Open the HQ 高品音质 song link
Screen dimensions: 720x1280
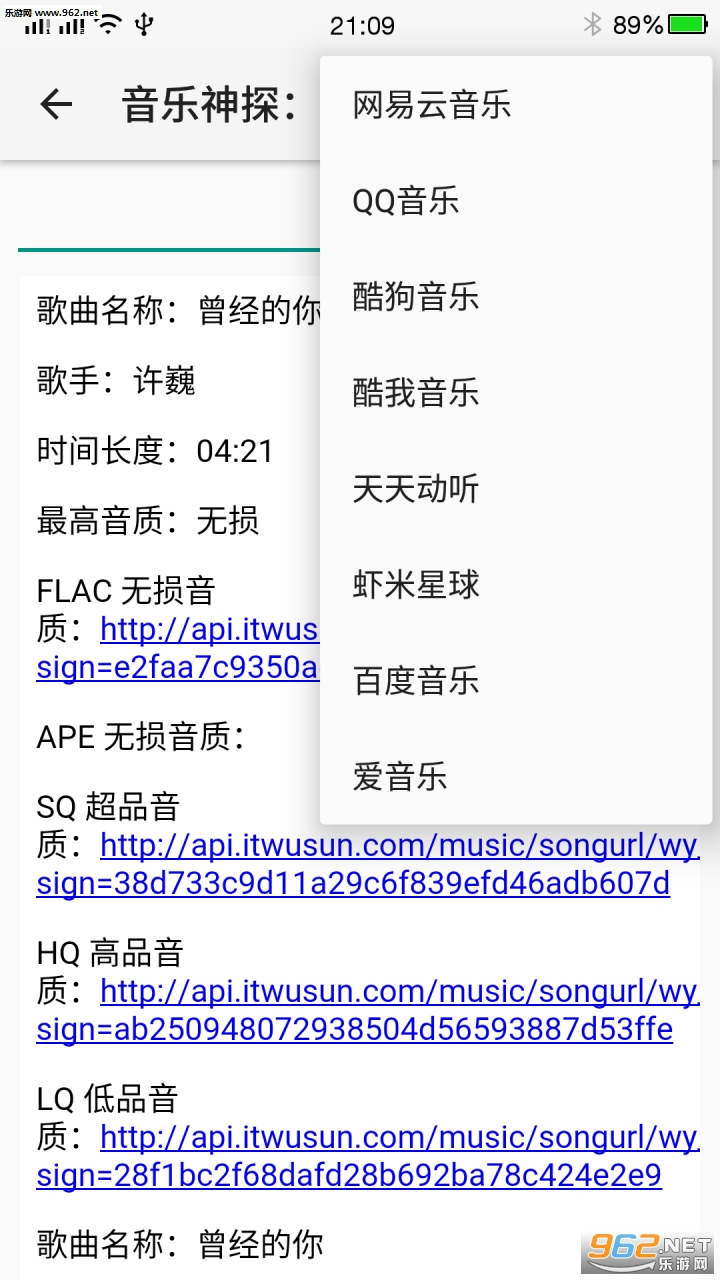click(x=398, y=992)
